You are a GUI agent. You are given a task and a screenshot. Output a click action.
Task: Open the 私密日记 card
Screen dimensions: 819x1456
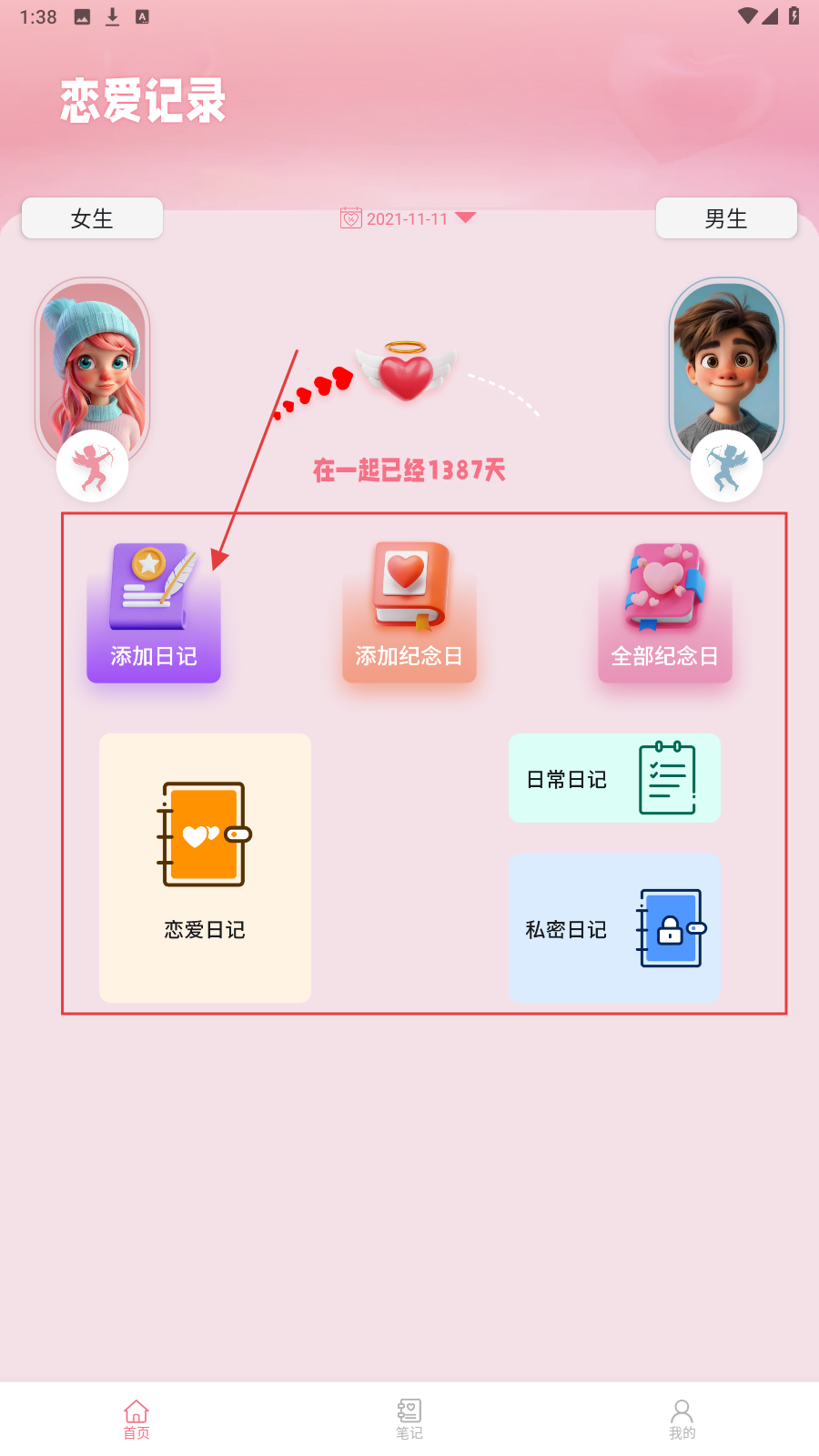614,928
